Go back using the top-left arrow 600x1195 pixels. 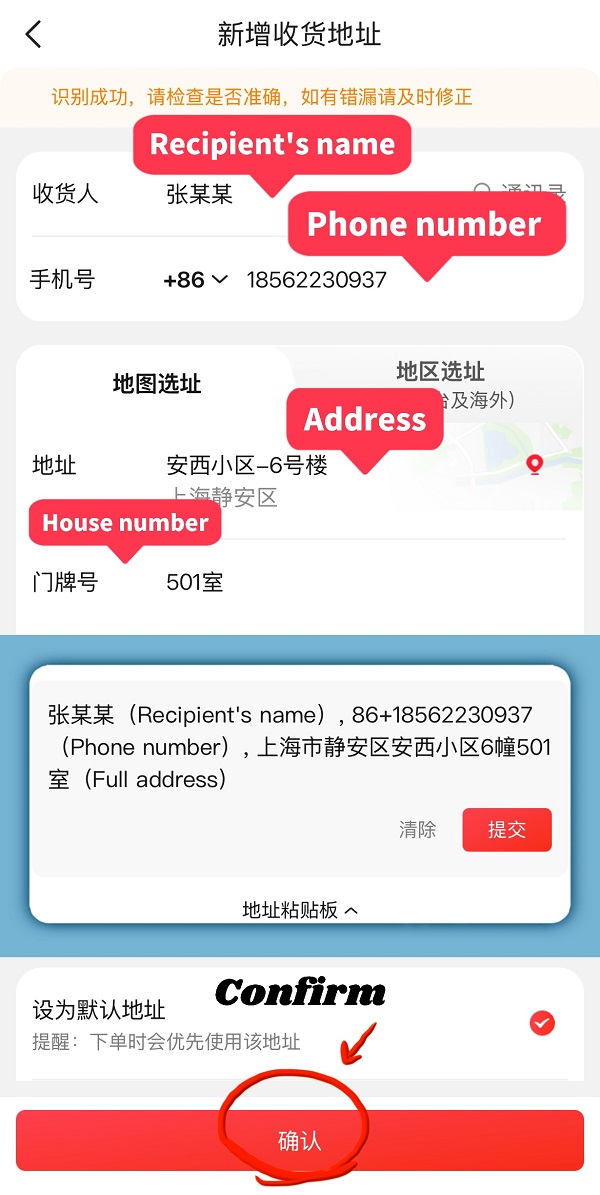click(x=34, y=35)
